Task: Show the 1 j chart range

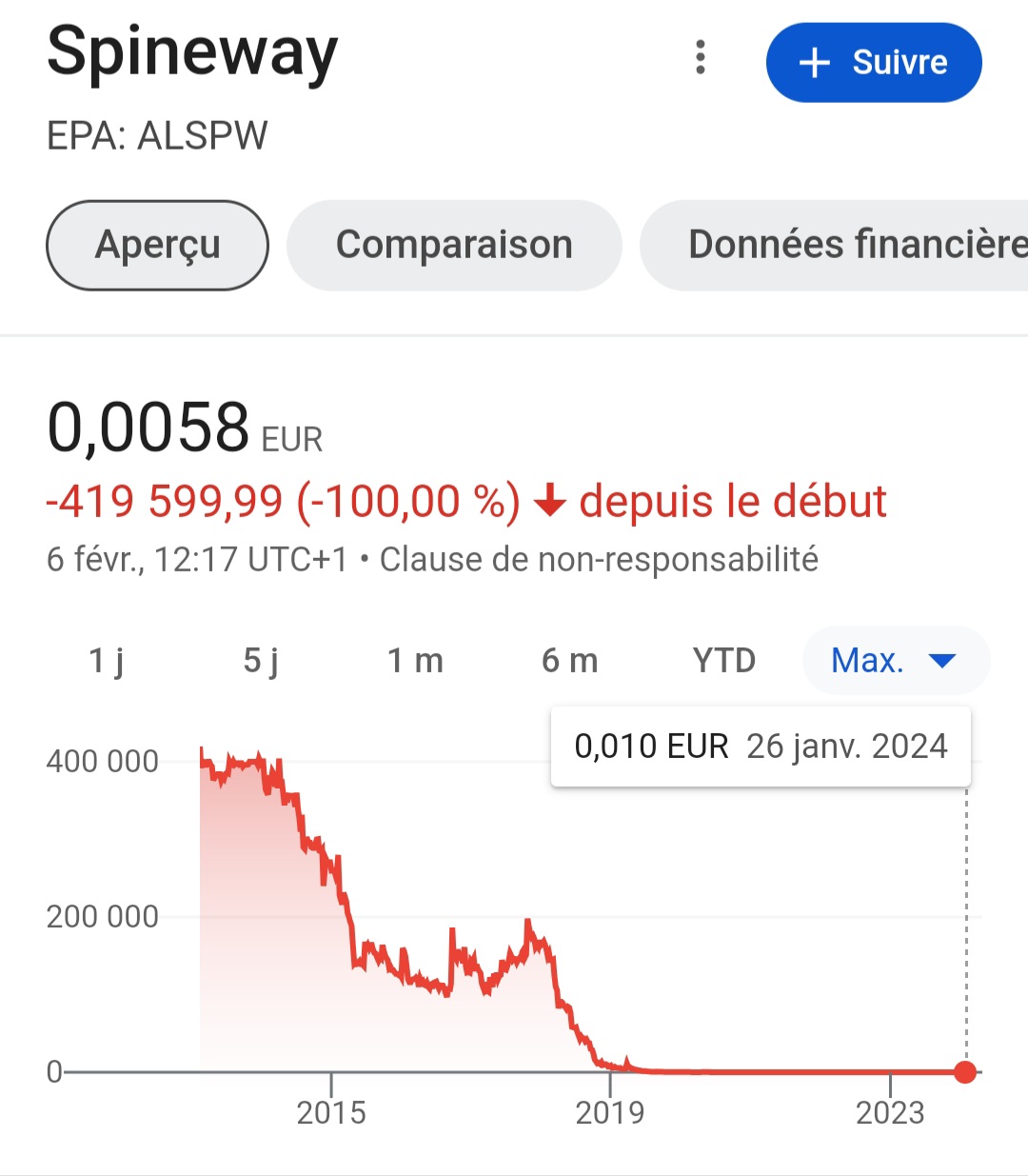Action: coord(106,660)
